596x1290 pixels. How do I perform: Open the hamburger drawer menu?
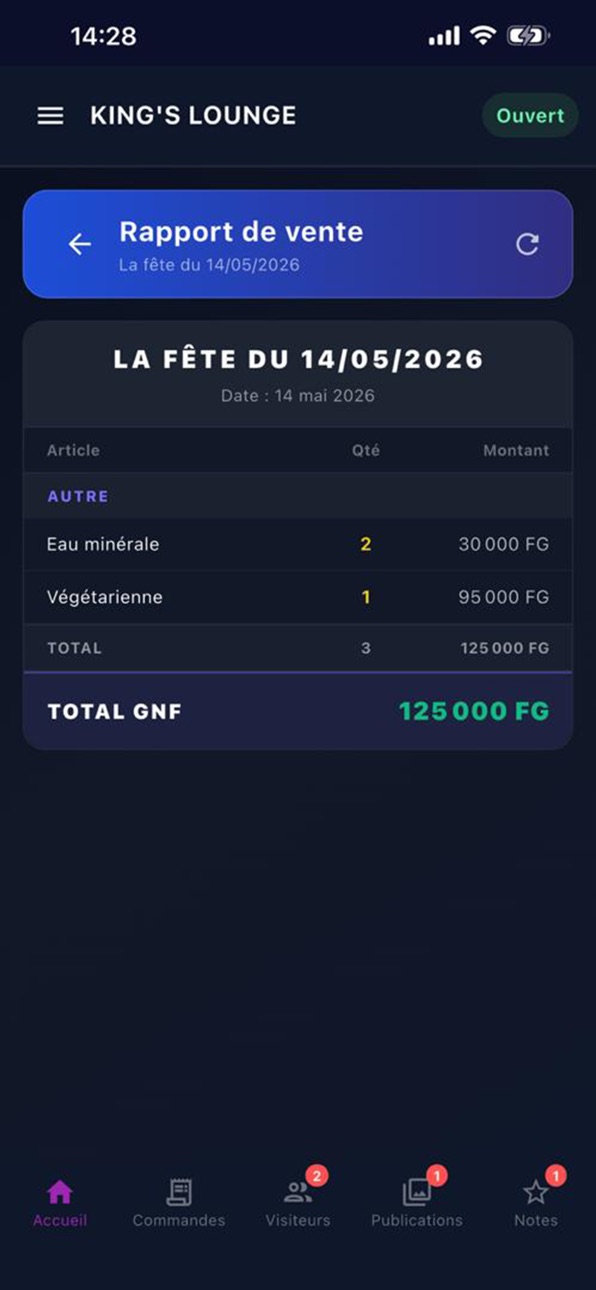(50, 116)
